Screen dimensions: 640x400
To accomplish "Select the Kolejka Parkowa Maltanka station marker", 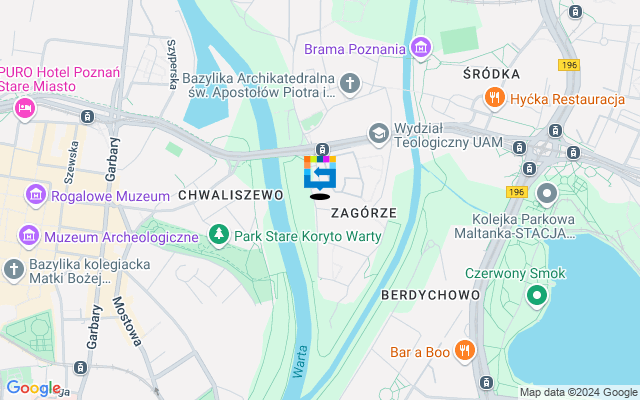I will [546, 192].
